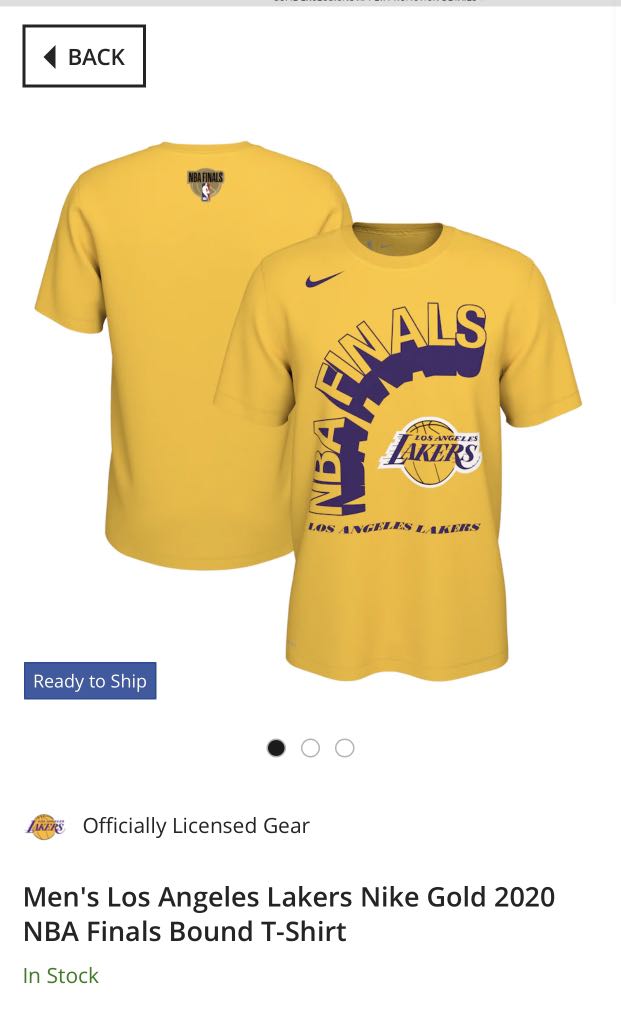Go back using the BACK button
The height and width of the screenshot is (1021, 621).
tap(84, 57)
